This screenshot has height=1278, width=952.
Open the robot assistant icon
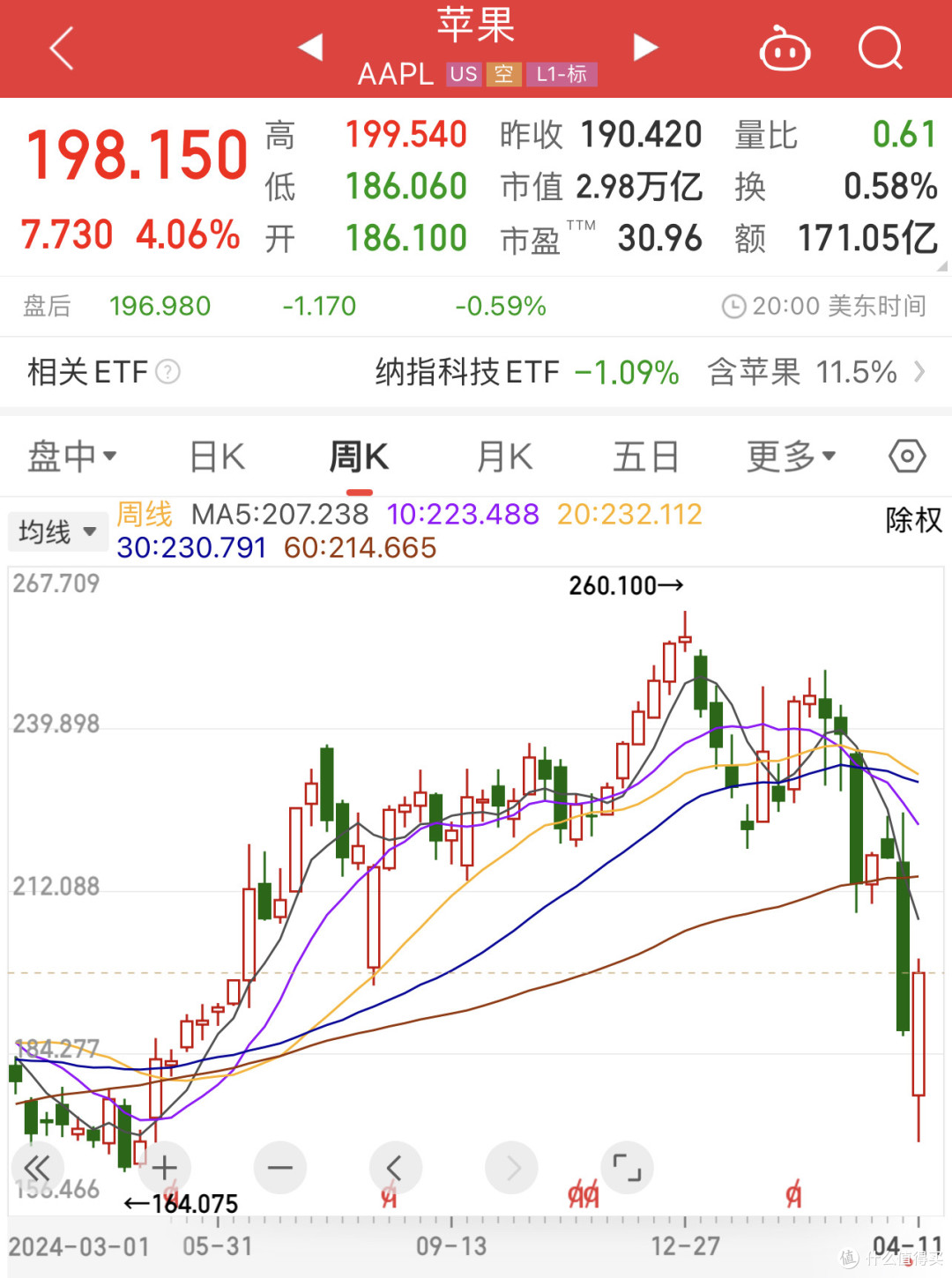(x=785, y=49)
